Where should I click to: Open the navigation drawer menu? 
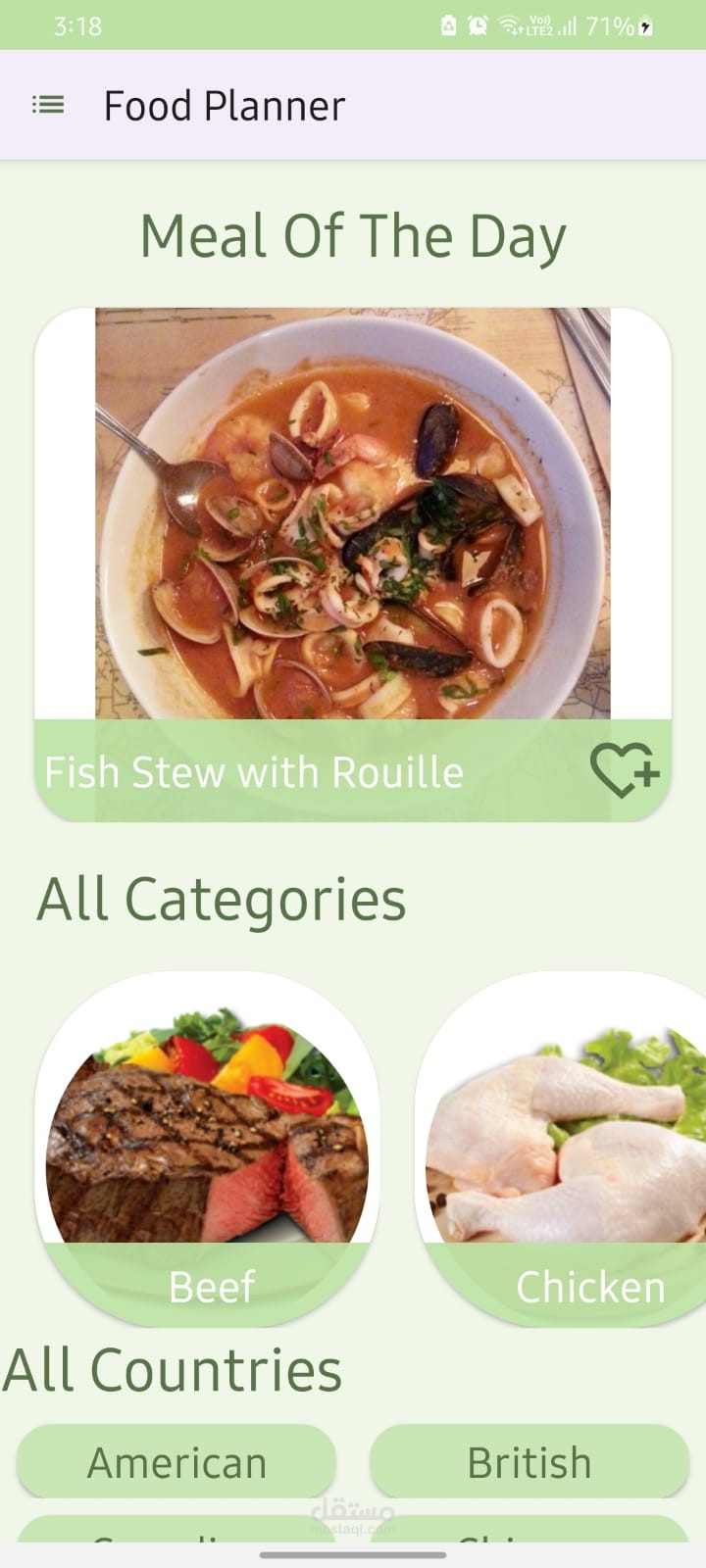pyautogui.click(x=46, y=105)
